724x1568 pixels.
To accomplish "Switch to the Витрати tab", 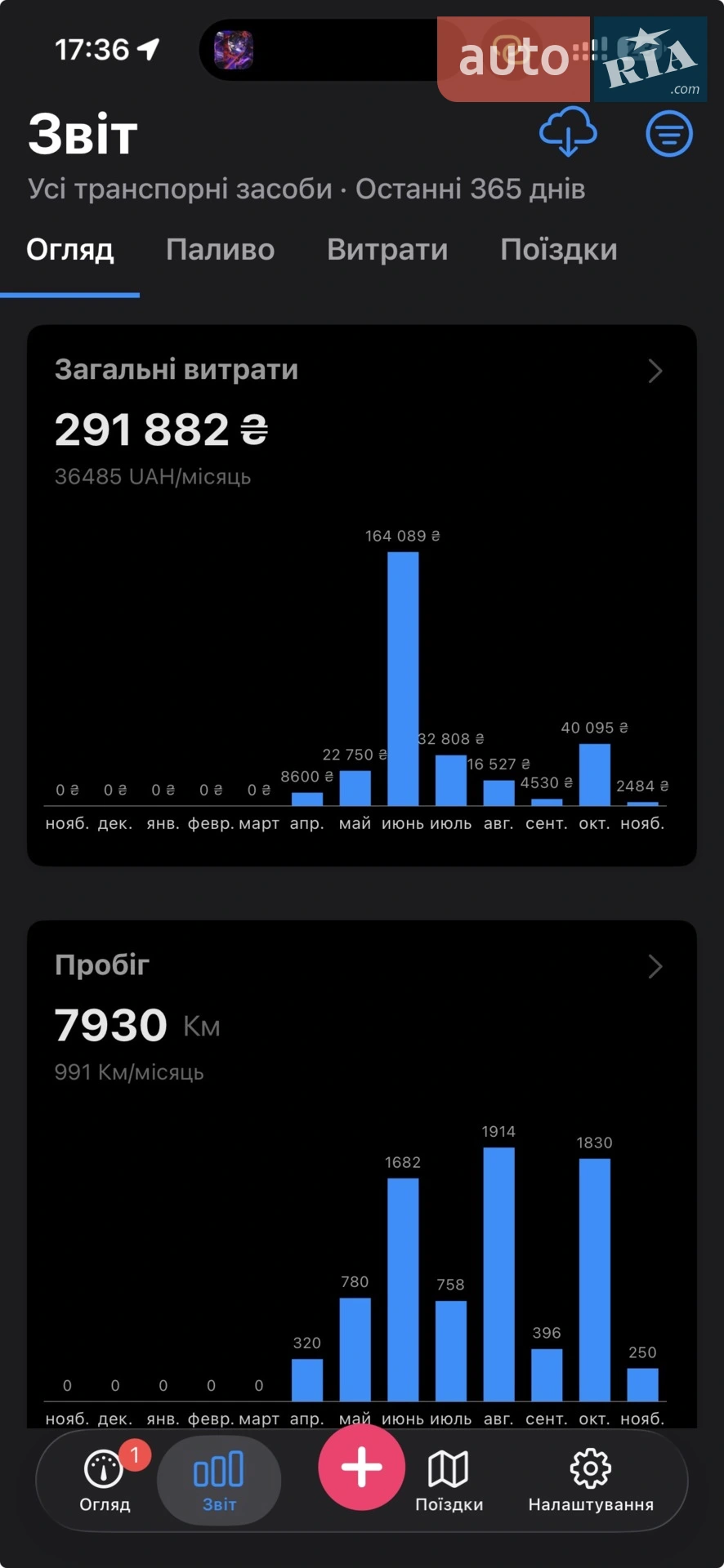I will [387, 250].
